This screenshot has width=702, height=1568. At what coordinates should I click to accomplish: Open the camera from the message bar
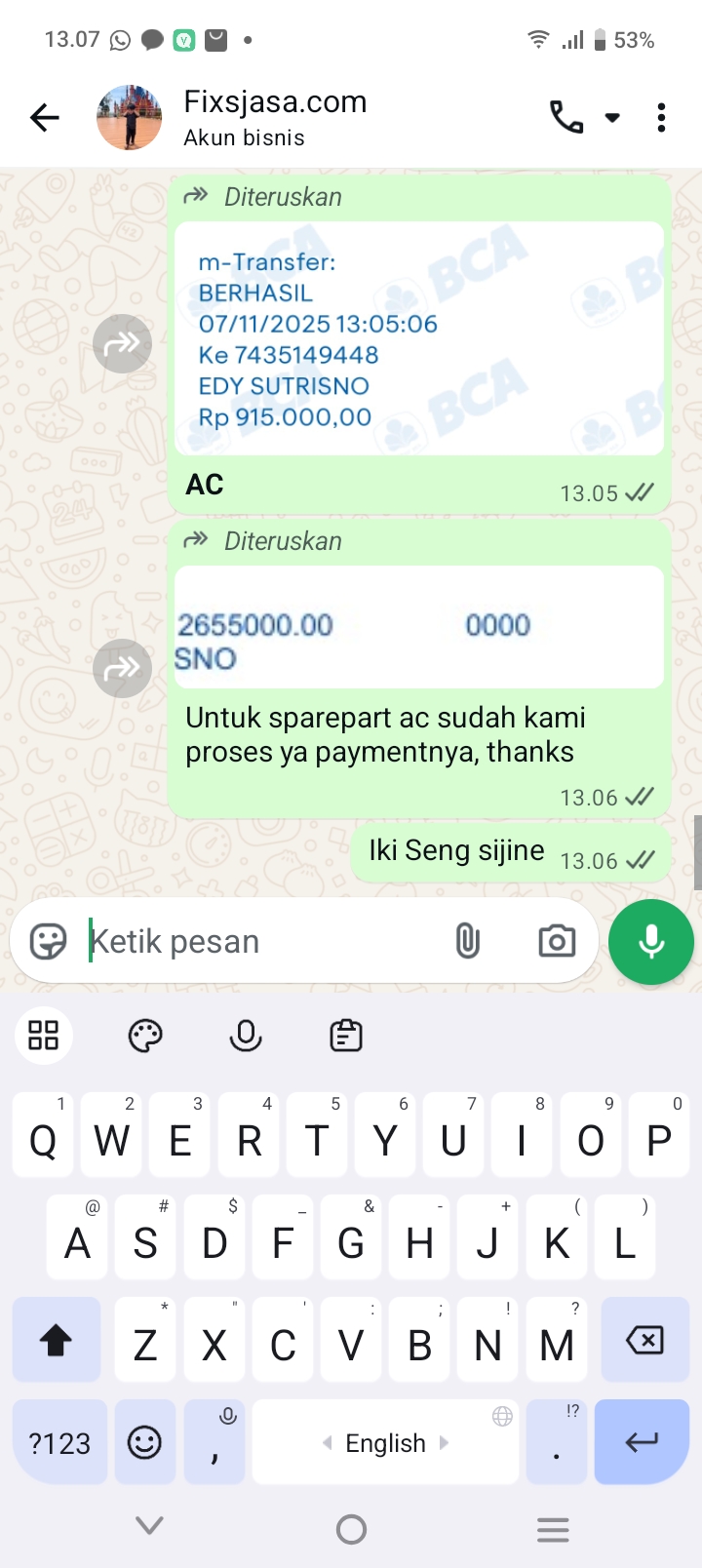coord(557,941)
